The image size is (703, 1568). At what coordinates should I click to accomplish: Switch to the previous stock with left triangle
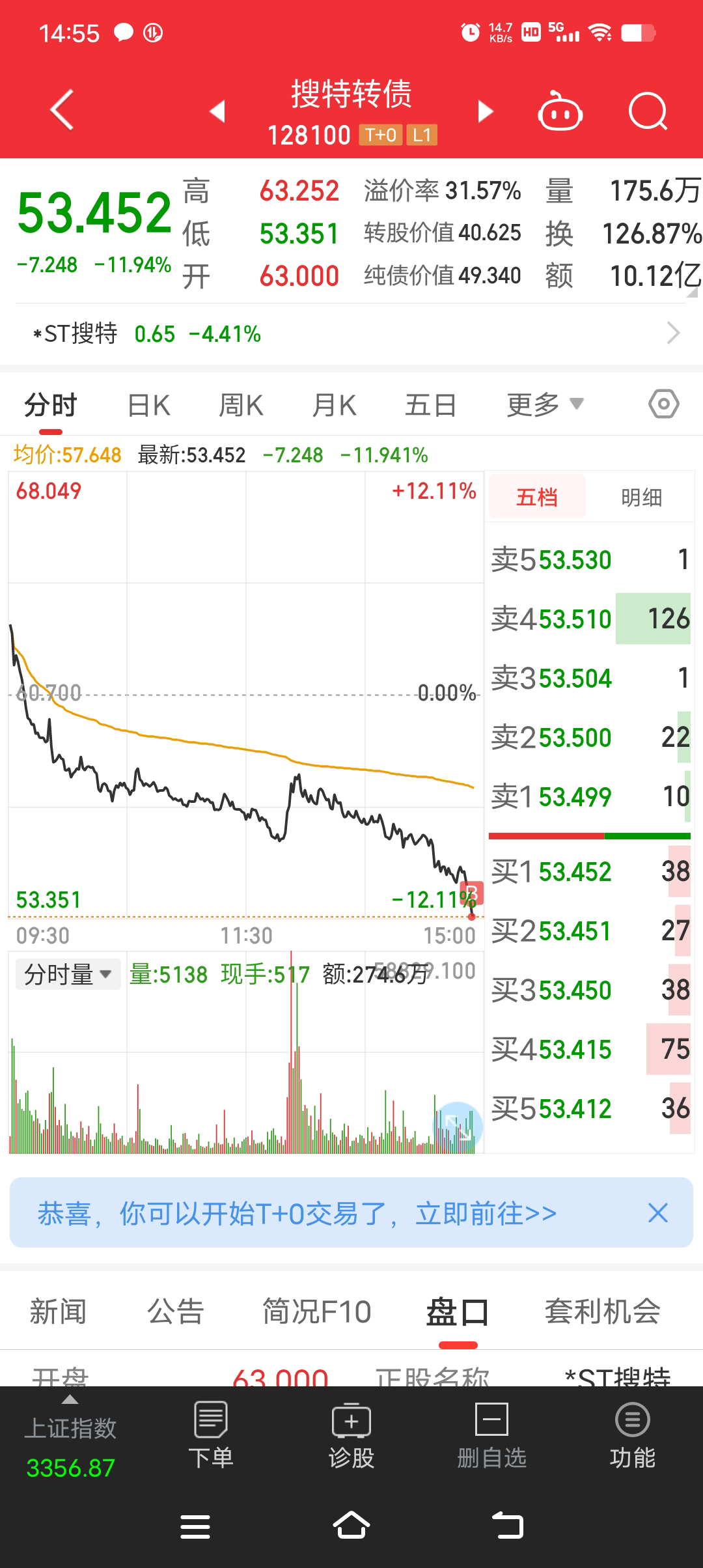point(218,111)
